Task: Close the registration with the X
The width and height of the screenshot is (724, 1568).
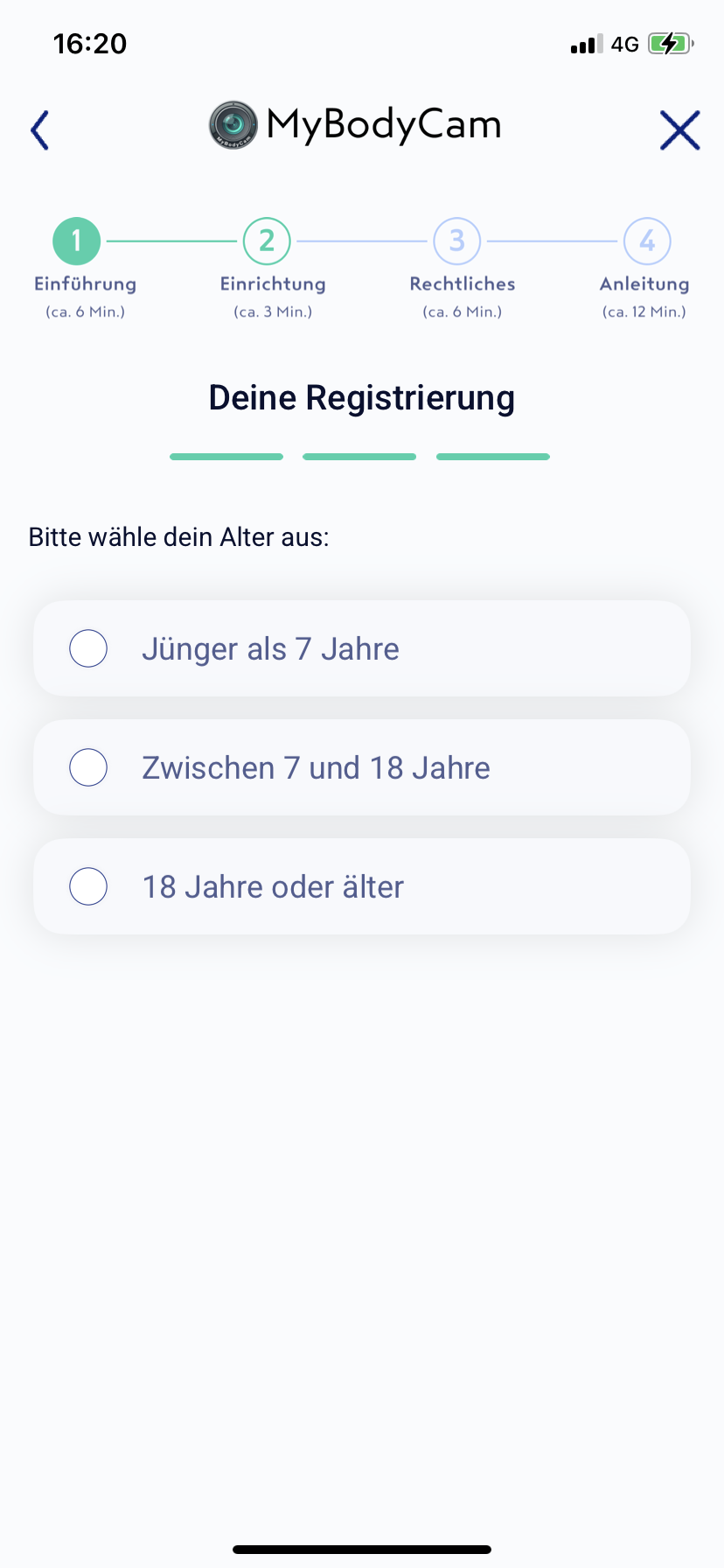Action: coord(679,130)
